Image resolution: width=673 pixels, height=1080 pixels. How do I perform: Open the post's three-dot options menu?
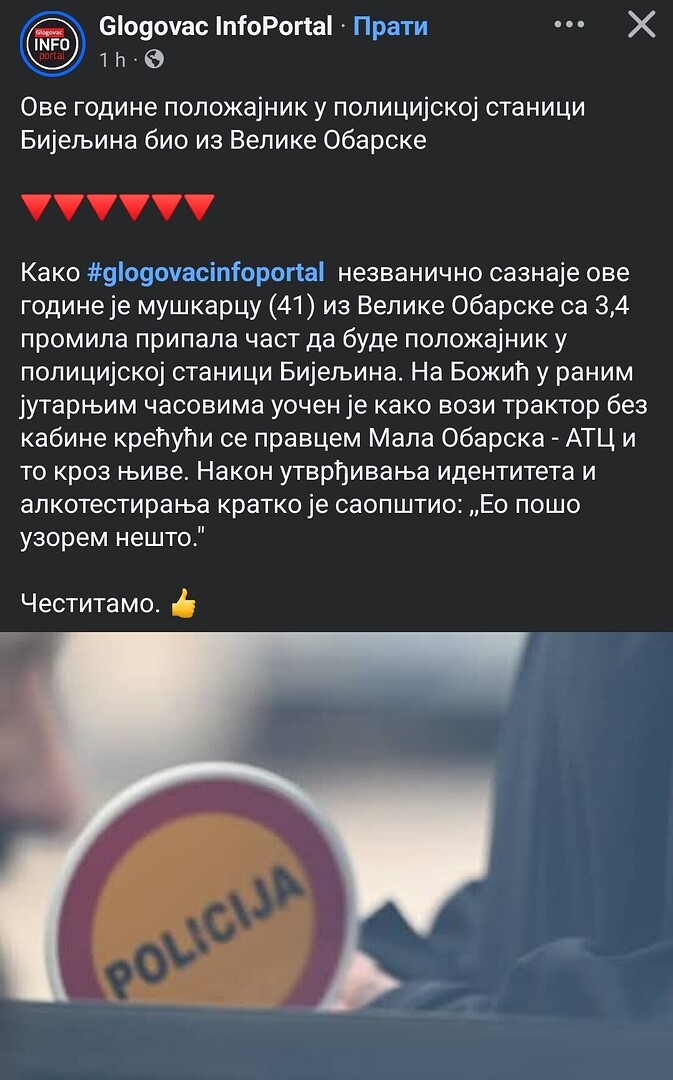click(x=569, y=25)
